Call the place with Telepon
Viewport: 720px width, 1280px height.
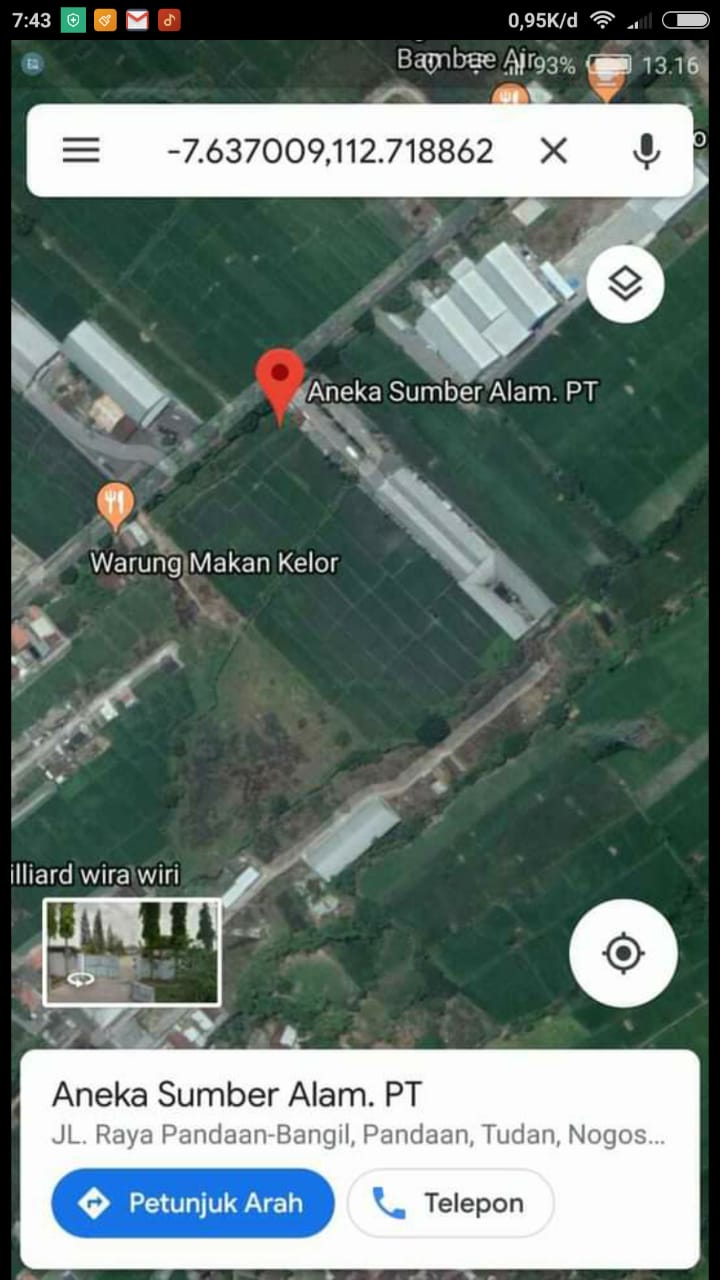click(450, 1203)
